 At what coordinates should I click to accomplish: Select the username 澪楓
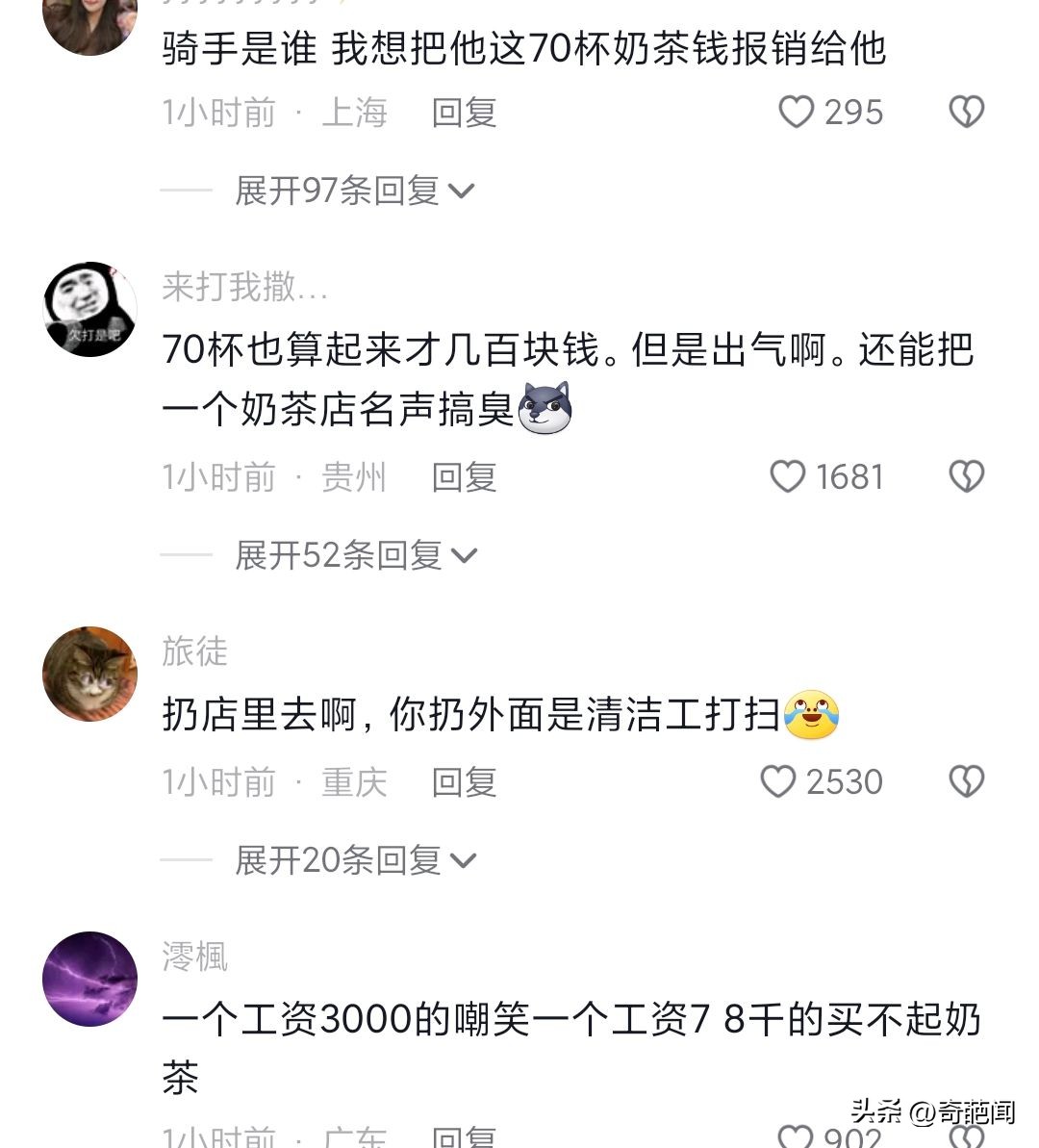coord(193,956)
